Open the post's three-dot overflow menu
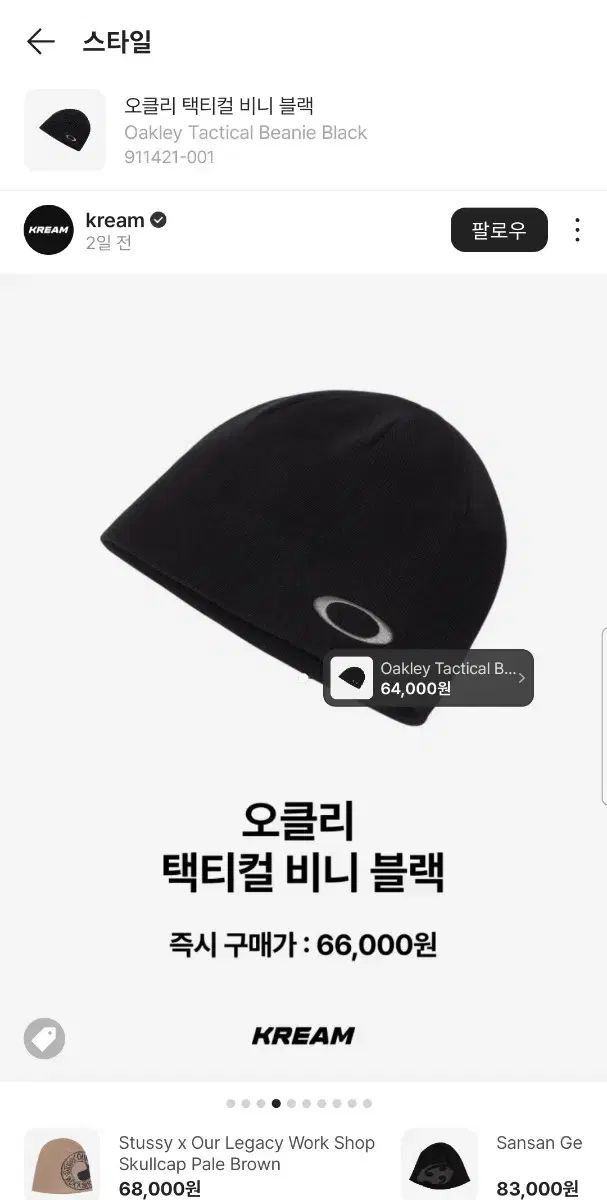 577,230
